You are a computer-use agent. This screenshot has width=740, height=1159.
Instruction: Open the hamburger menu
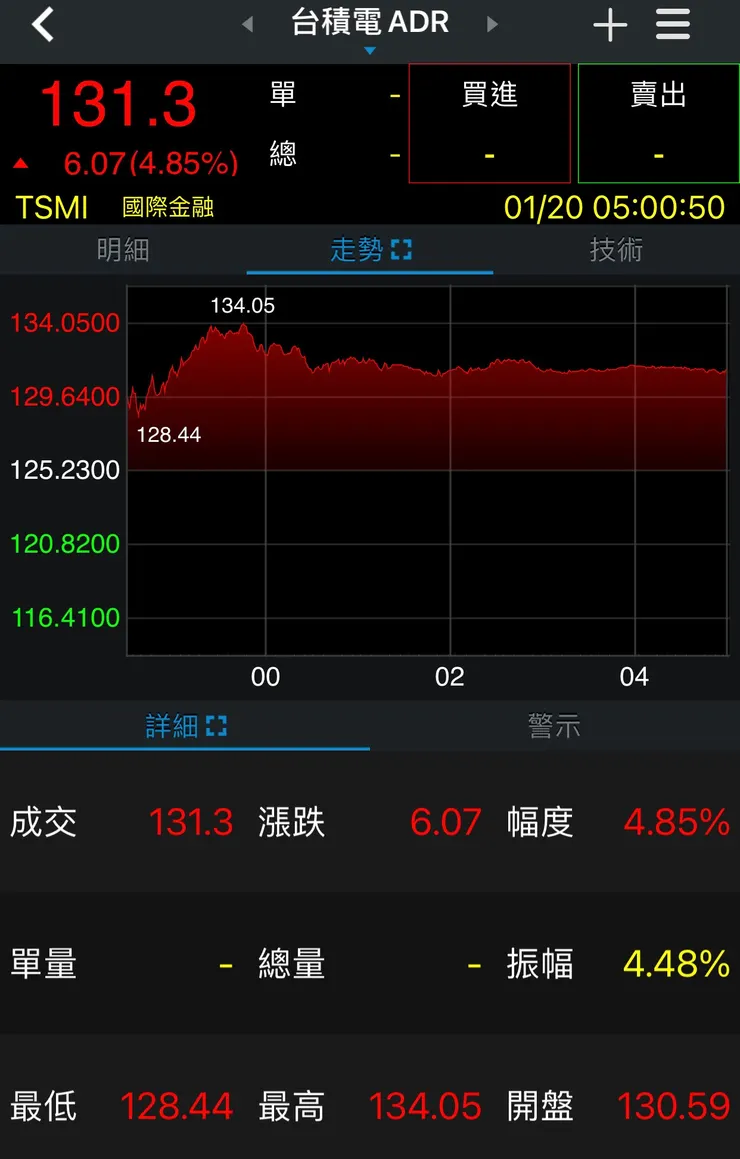[x=672, y=22]
